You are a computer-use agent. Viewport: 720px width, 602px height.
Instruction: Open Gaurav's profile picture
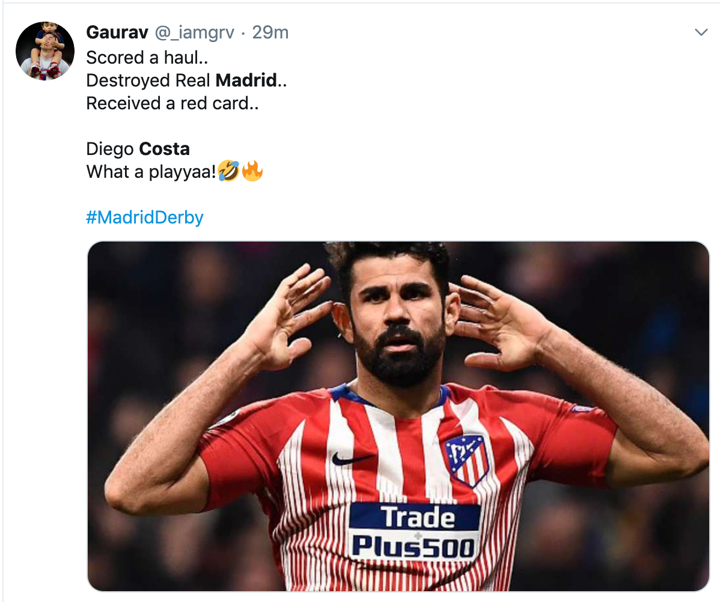(x=45, y=51)
